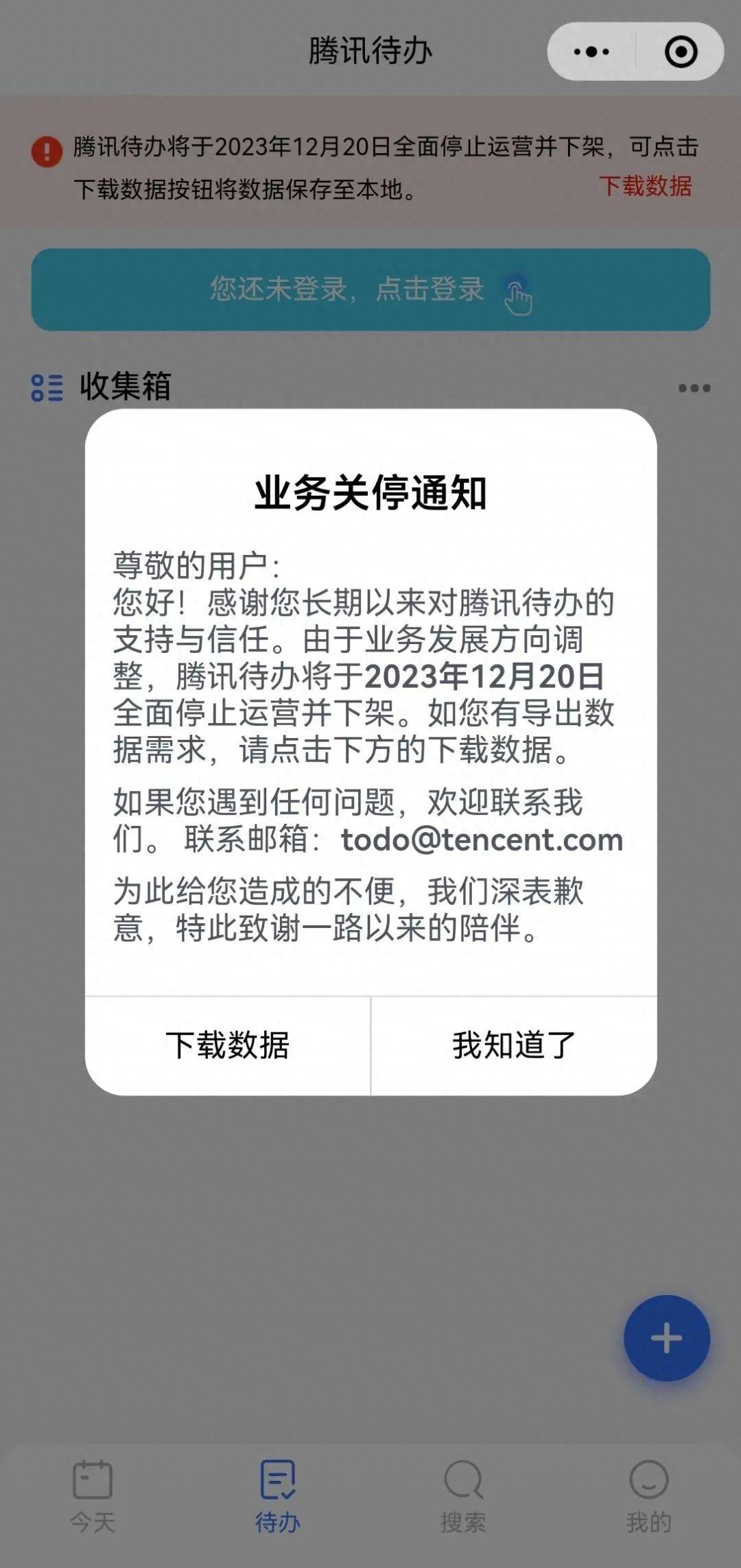Select the 待办 tab
The width and height of the screenshot is (741, 1568).
(278, 1495)
